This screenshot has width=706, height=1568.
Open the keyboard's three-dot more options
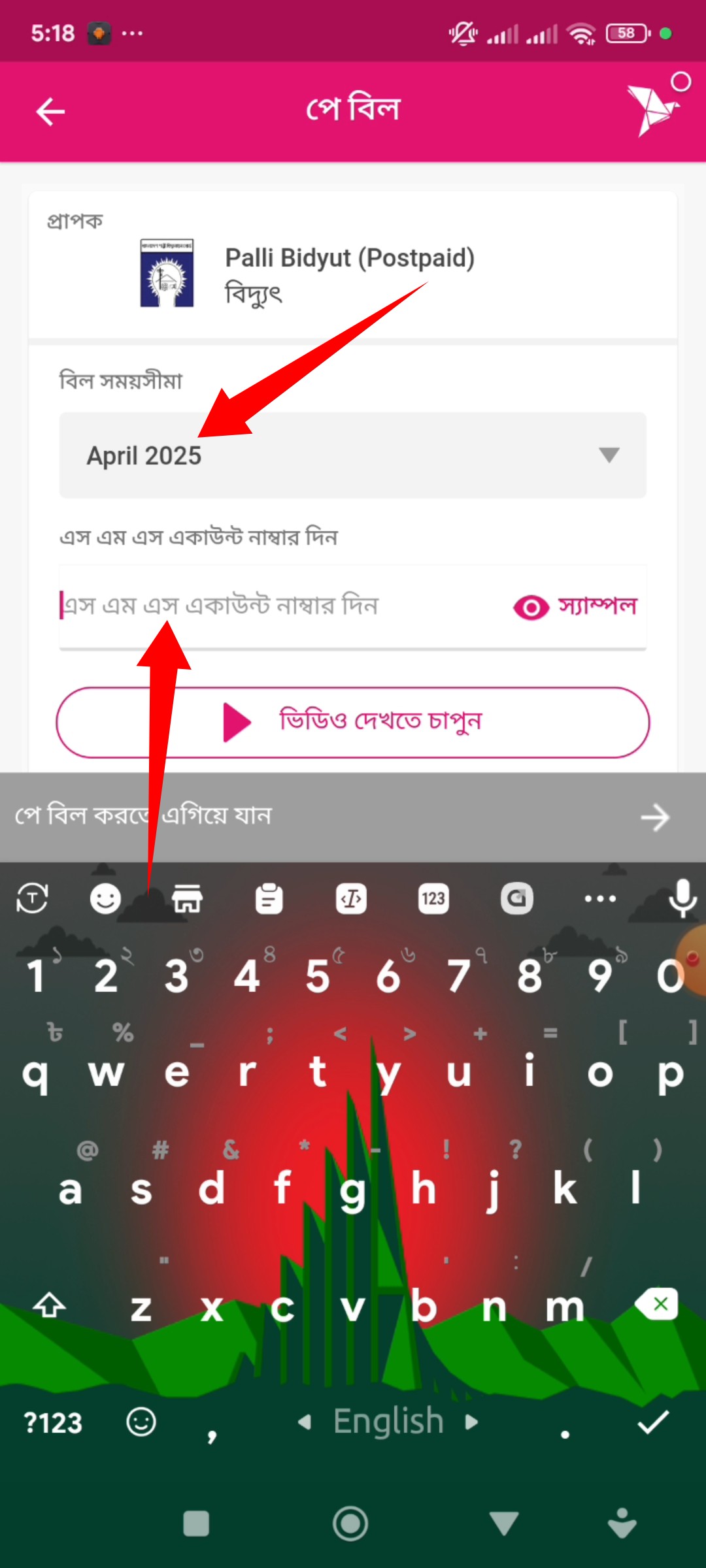(600, 899)
